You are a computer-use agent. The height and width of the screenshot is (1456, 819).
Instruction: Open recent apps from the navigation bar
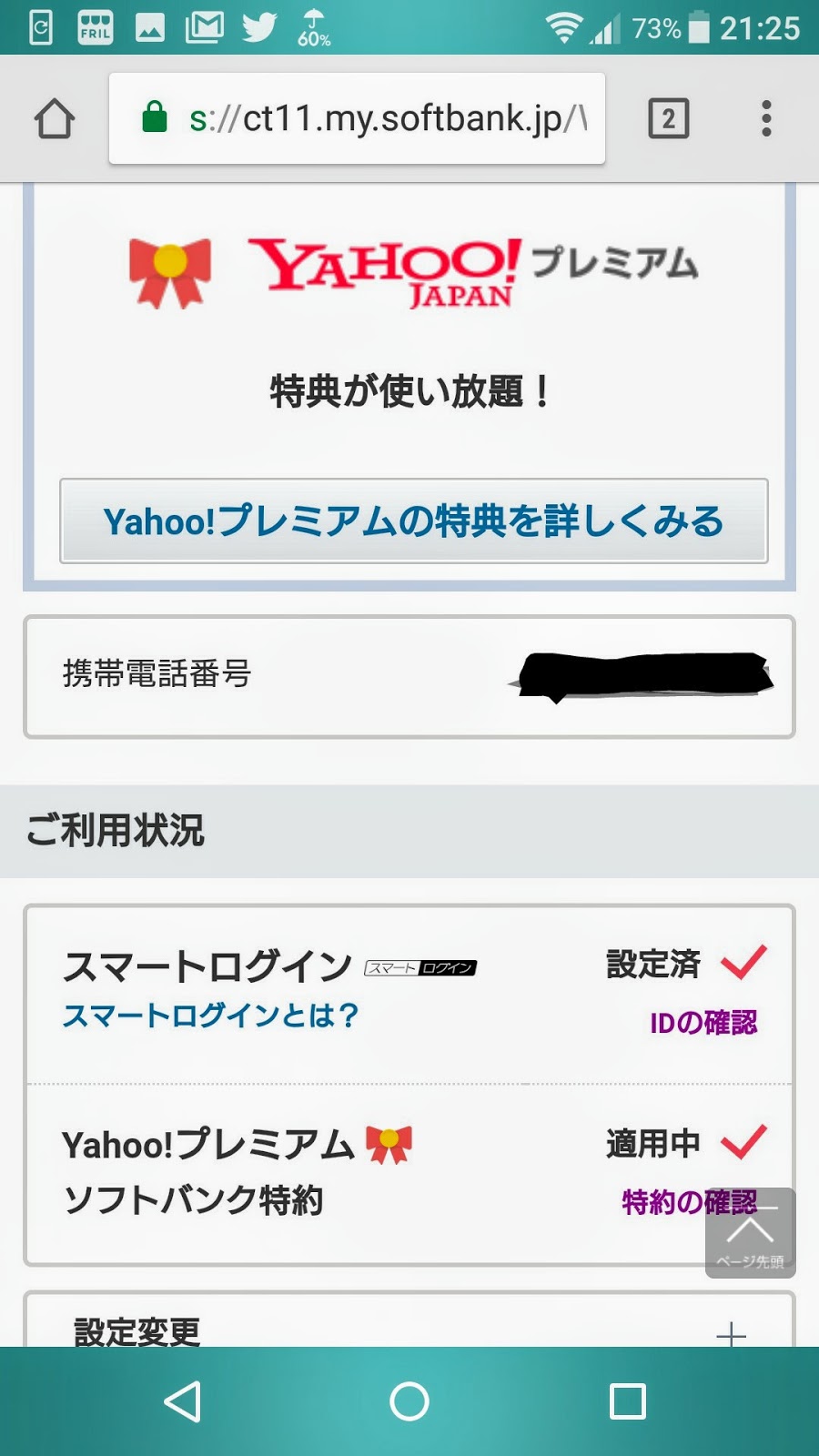(x=627, y=1401)
